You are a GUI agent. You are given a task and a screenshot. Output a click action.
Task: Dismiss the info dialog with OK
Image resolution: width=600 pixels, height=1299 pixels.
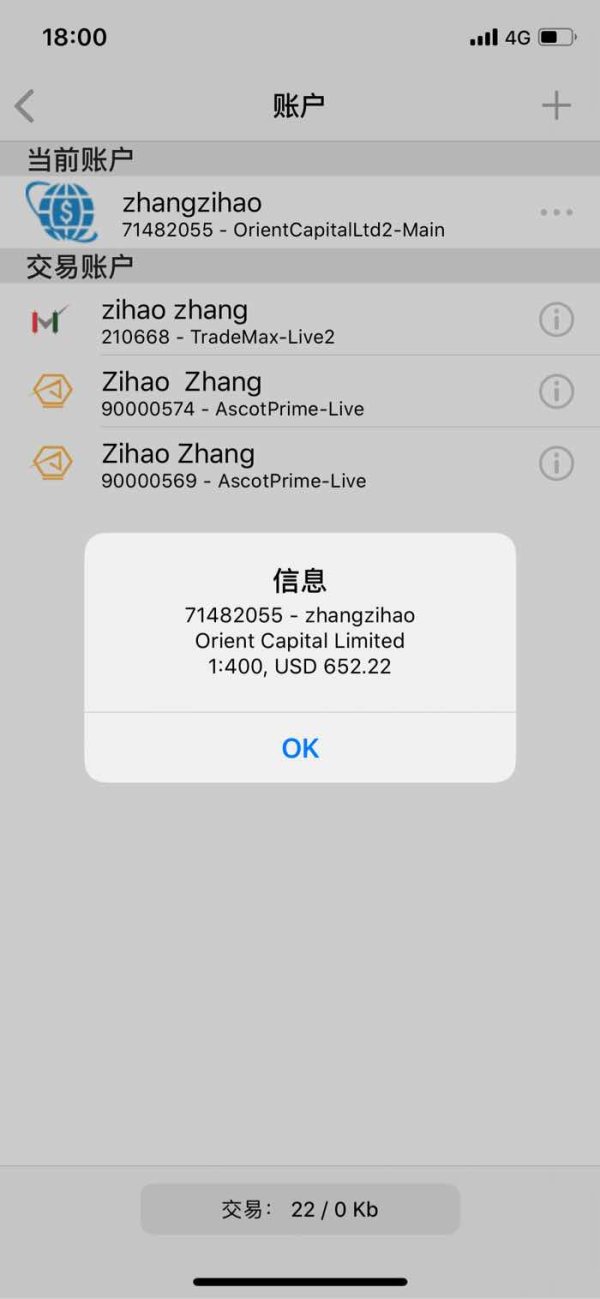pos(300,748)
